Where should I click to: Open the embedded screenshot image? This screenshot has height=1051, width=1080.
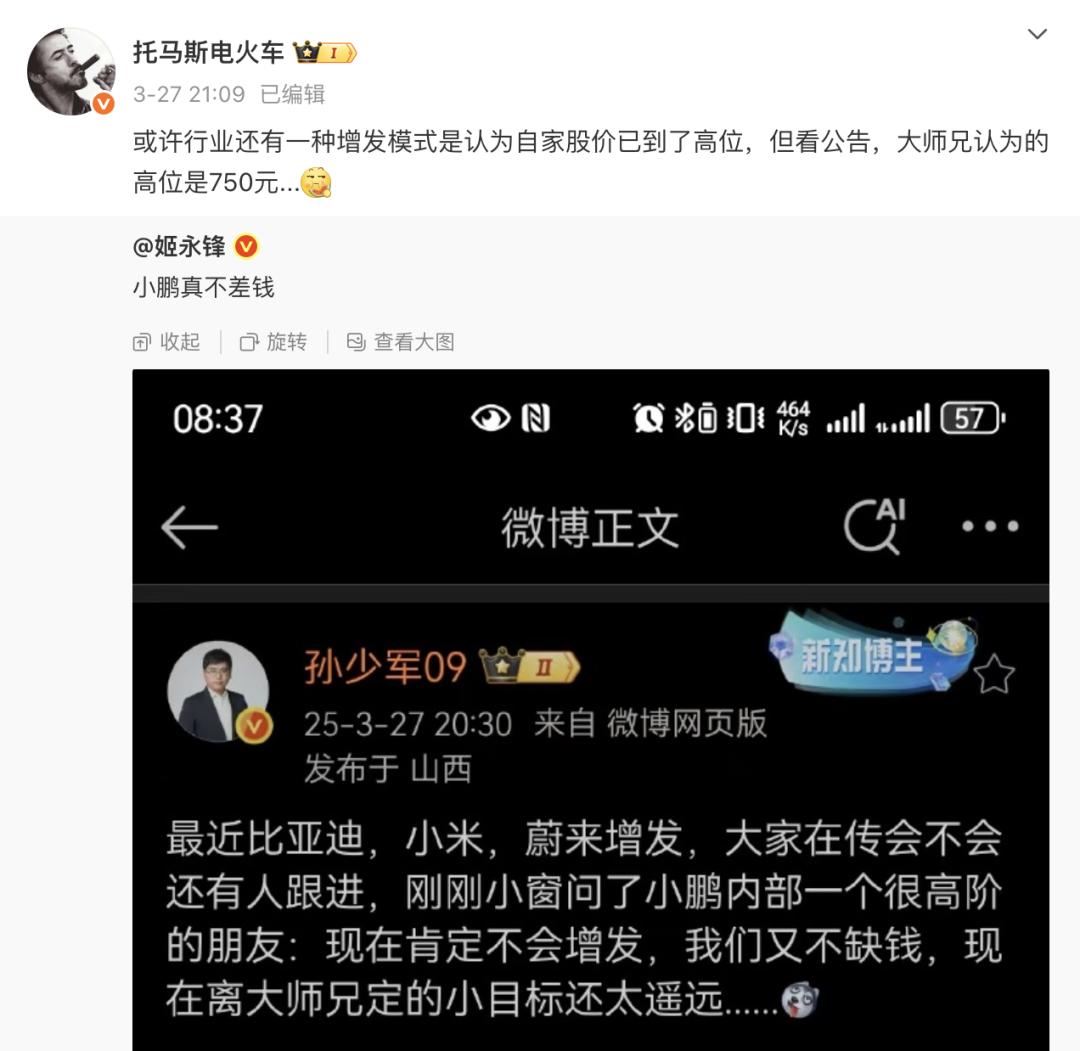[590, 710]
